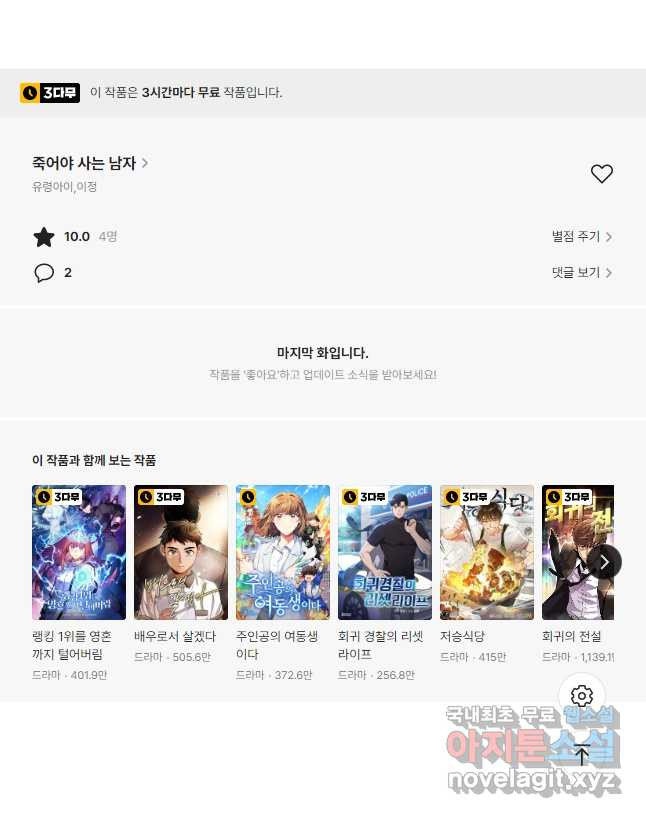
Task: Tap 별점 주기 to rate the series
Action: pos(581,237)
